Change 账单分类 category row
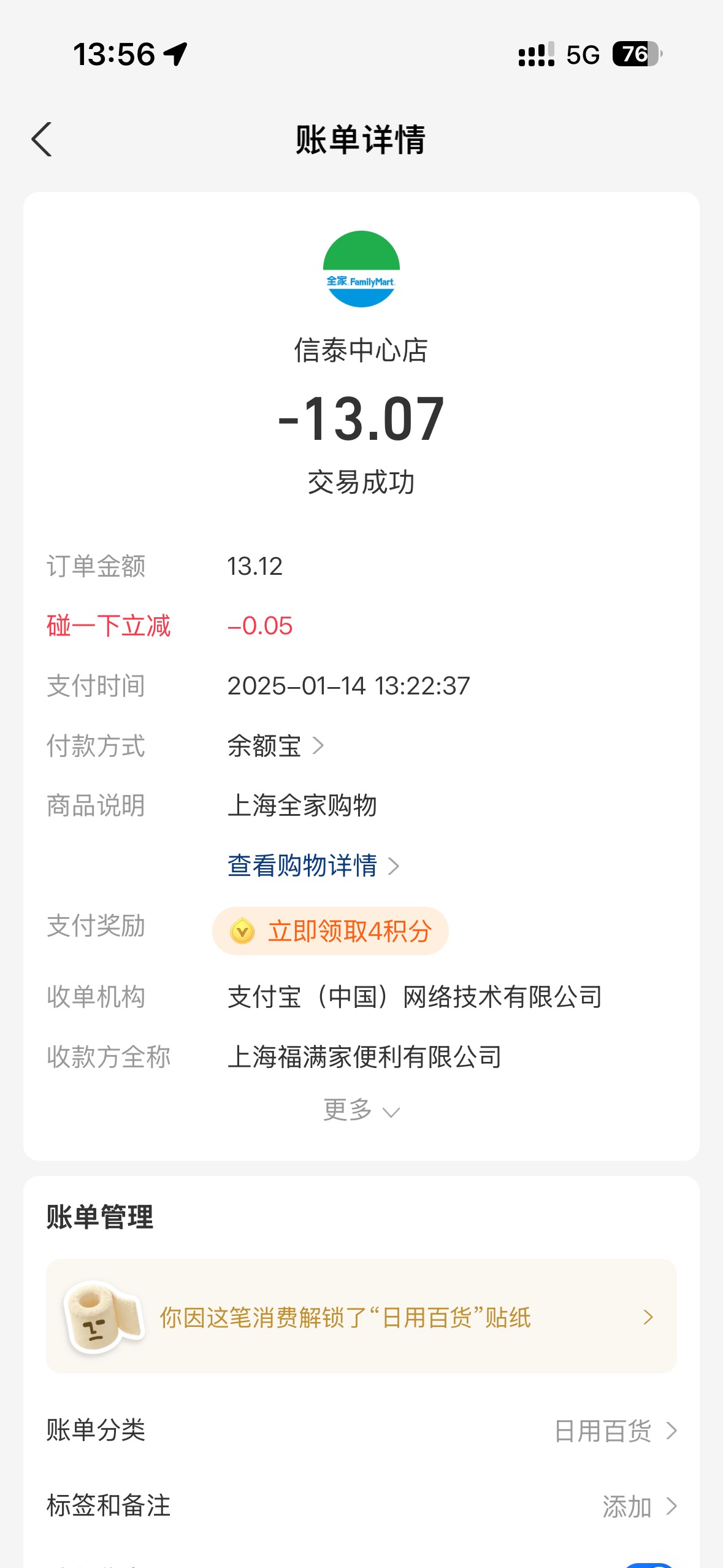 [x=361, y=1431]
